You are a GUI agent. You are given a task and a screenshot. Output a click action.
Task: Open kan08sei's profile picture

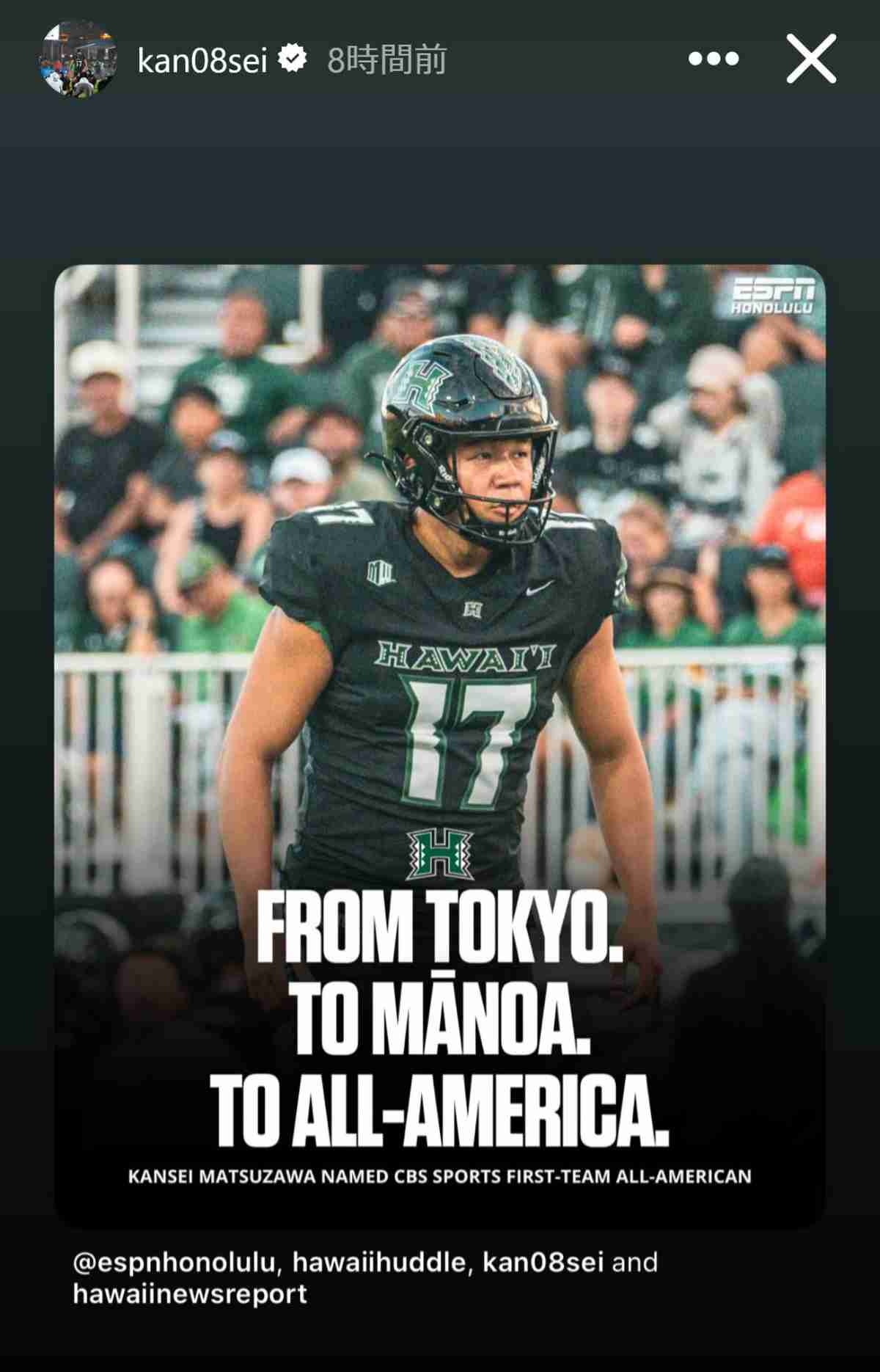click(78, 59)
